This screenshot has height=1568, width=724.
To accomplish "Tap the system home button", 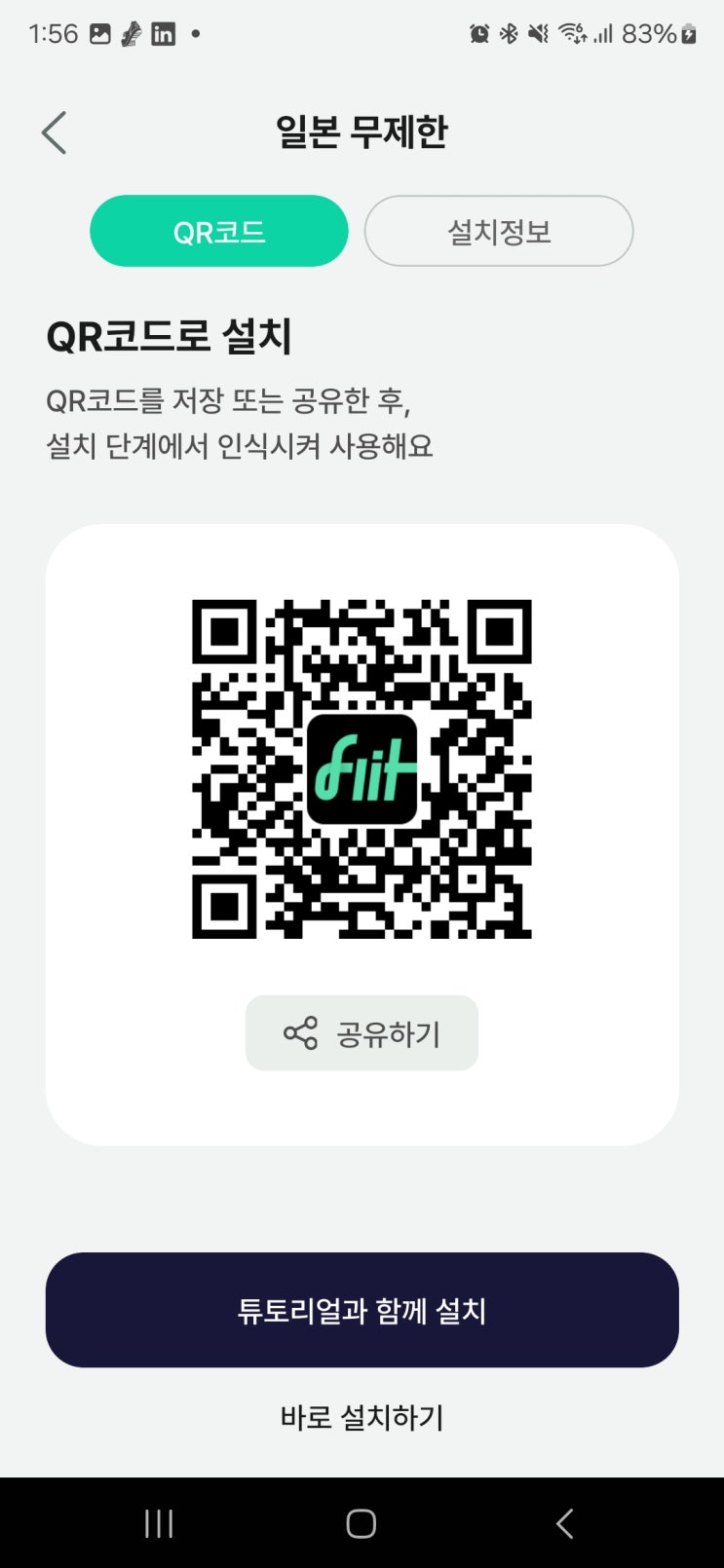I will [x=362, y=1523].
